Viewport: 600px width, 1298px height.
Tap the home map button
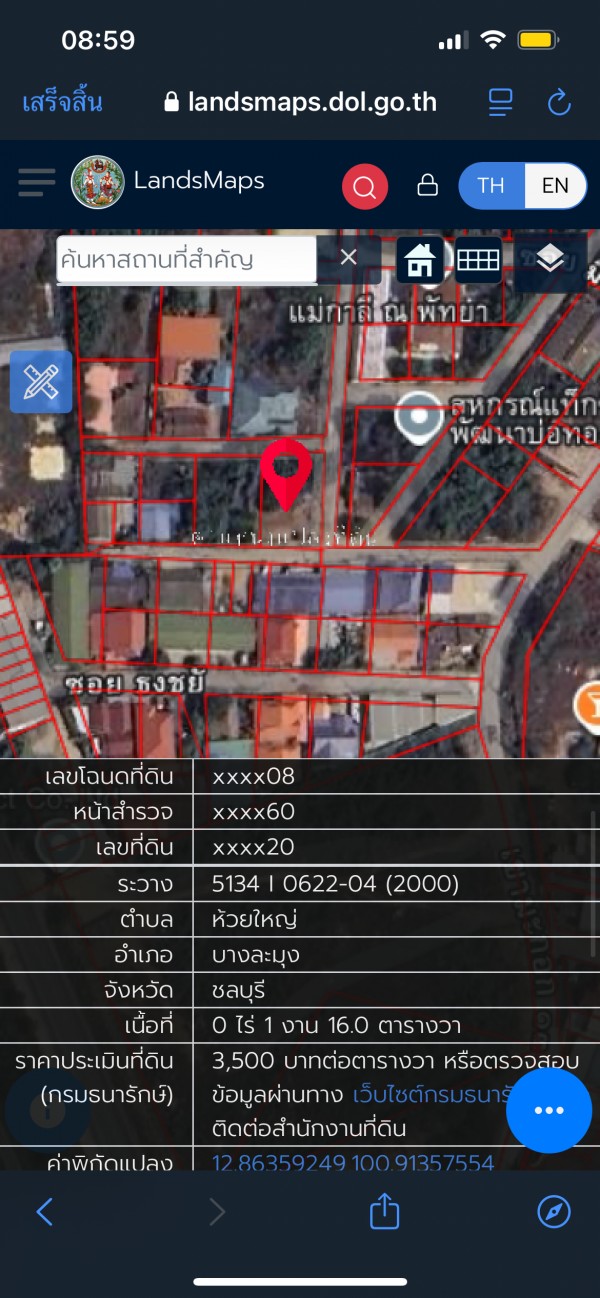(x=421, y=261)
